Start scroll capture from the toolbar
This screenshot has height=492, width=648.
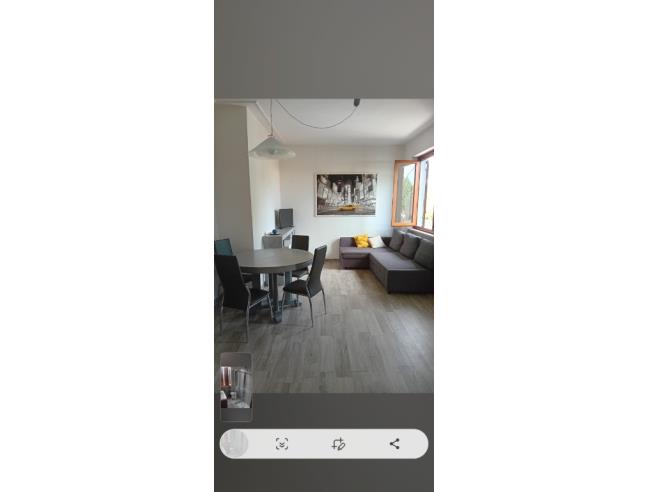tap(282, 444)
